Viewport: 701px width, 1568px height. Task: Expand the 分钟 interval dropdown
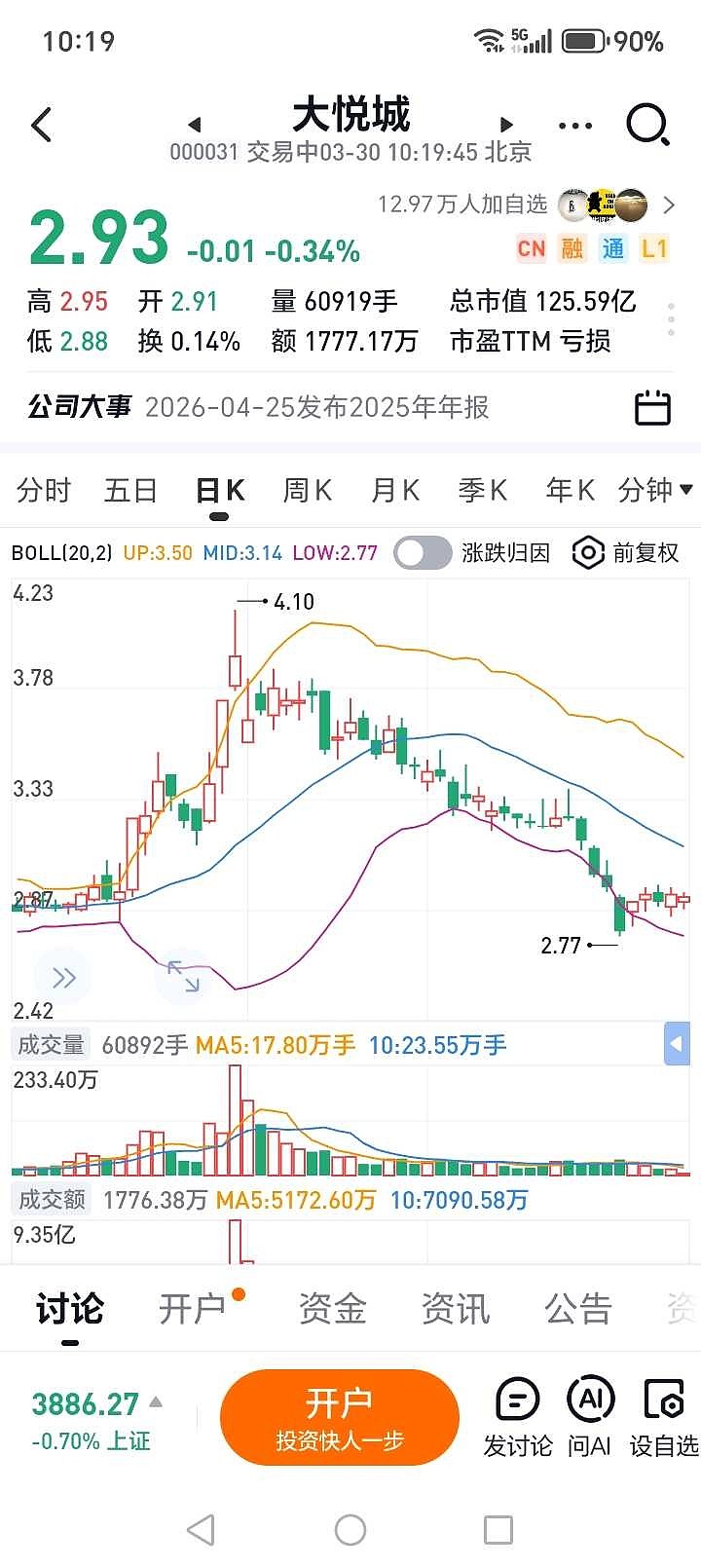coord(655,490)
